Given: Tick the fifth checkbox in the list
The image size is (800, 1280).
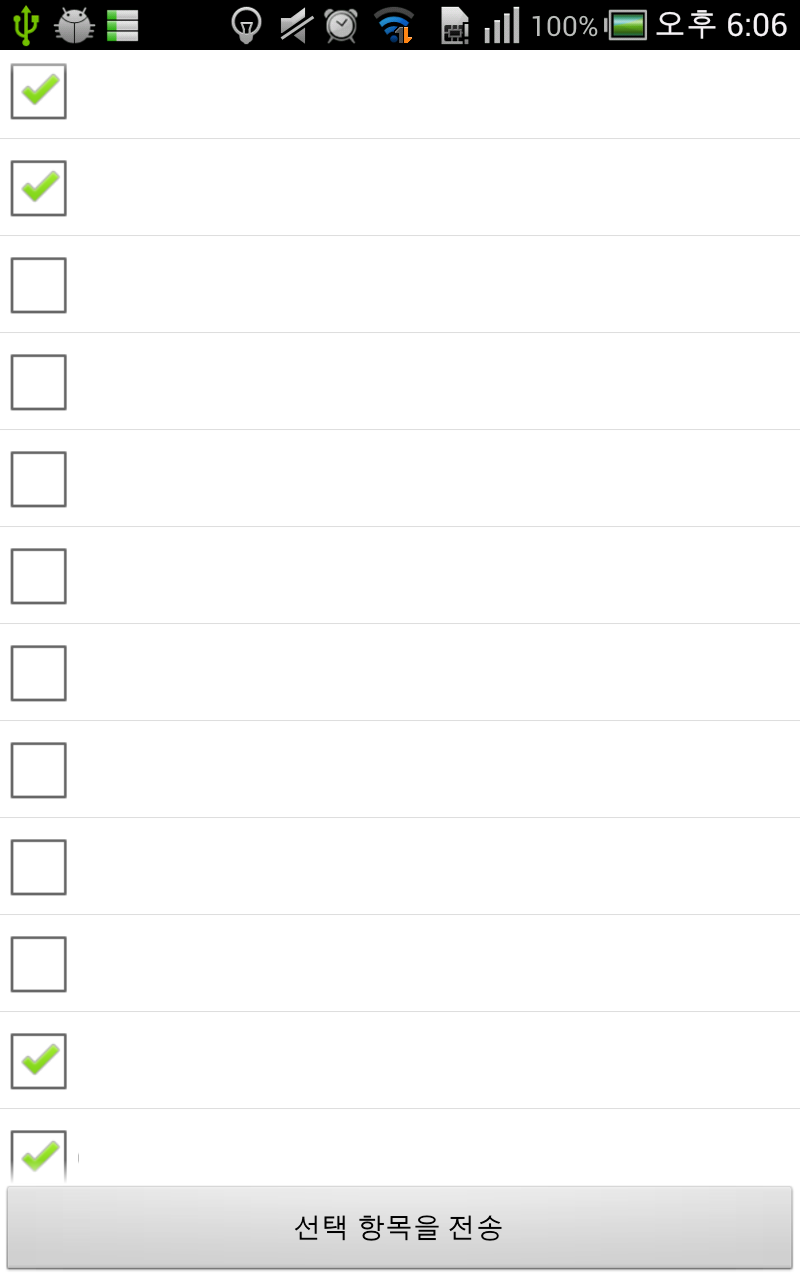Looking at the screenshot, I should tap(38, 479).
